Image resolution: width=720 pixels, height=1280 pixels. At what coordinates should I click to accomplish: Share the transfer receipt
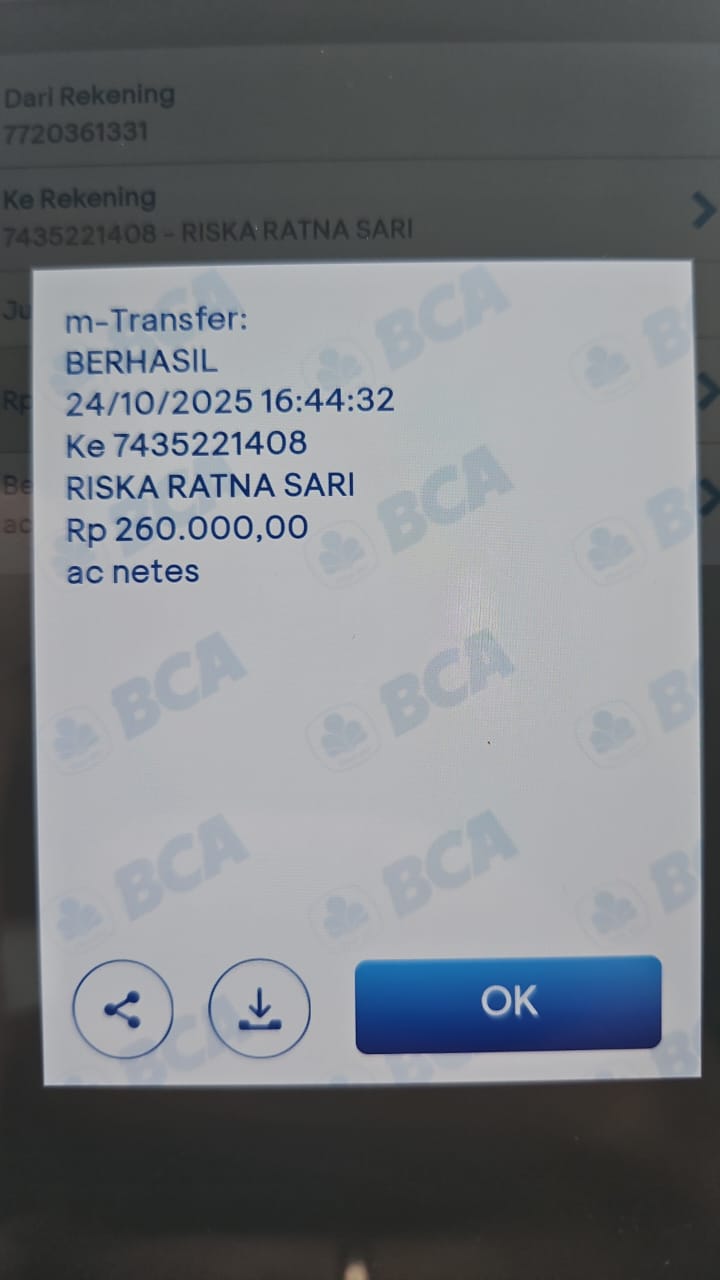[122, 1008]
